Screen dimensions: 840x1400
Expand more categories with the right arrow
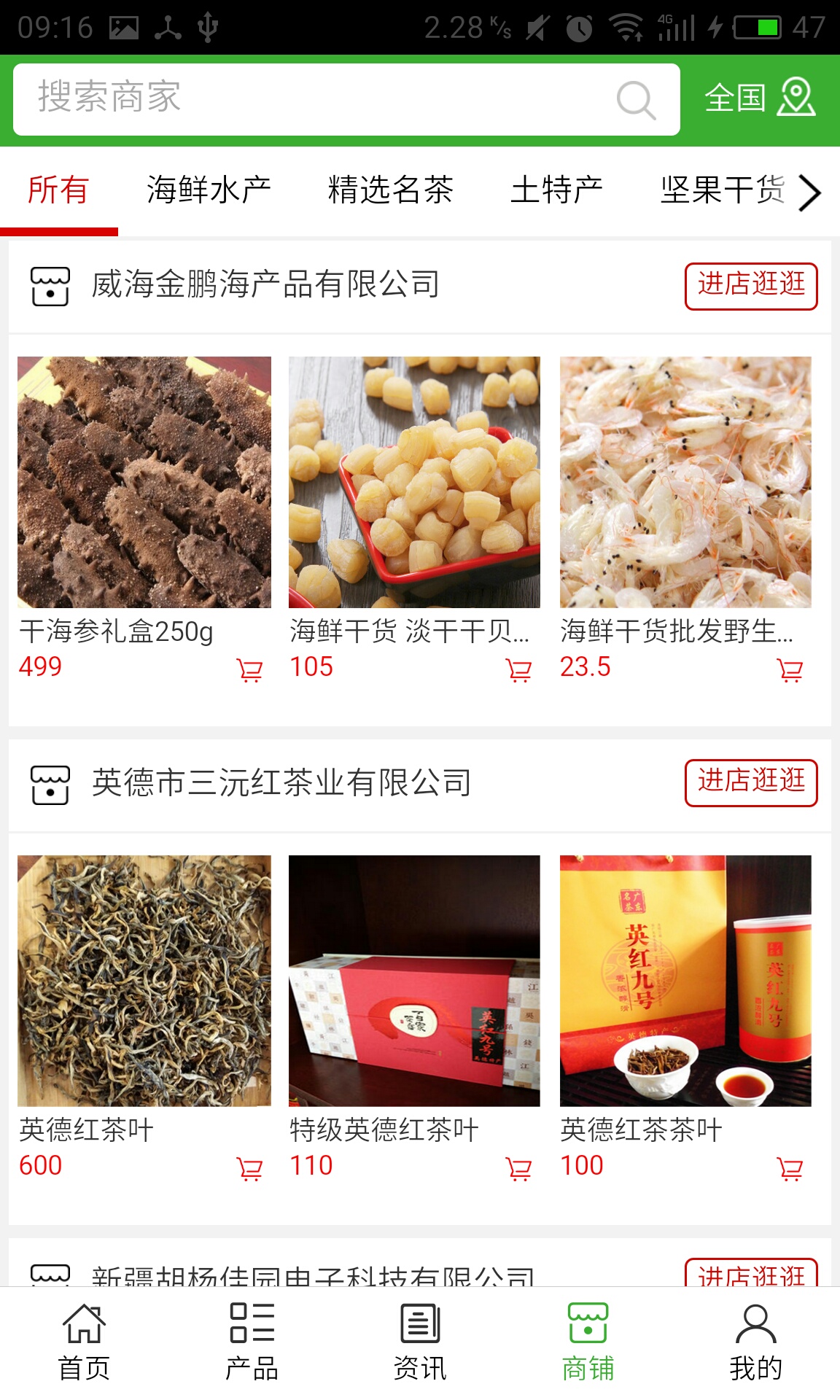tap(810, 192)
